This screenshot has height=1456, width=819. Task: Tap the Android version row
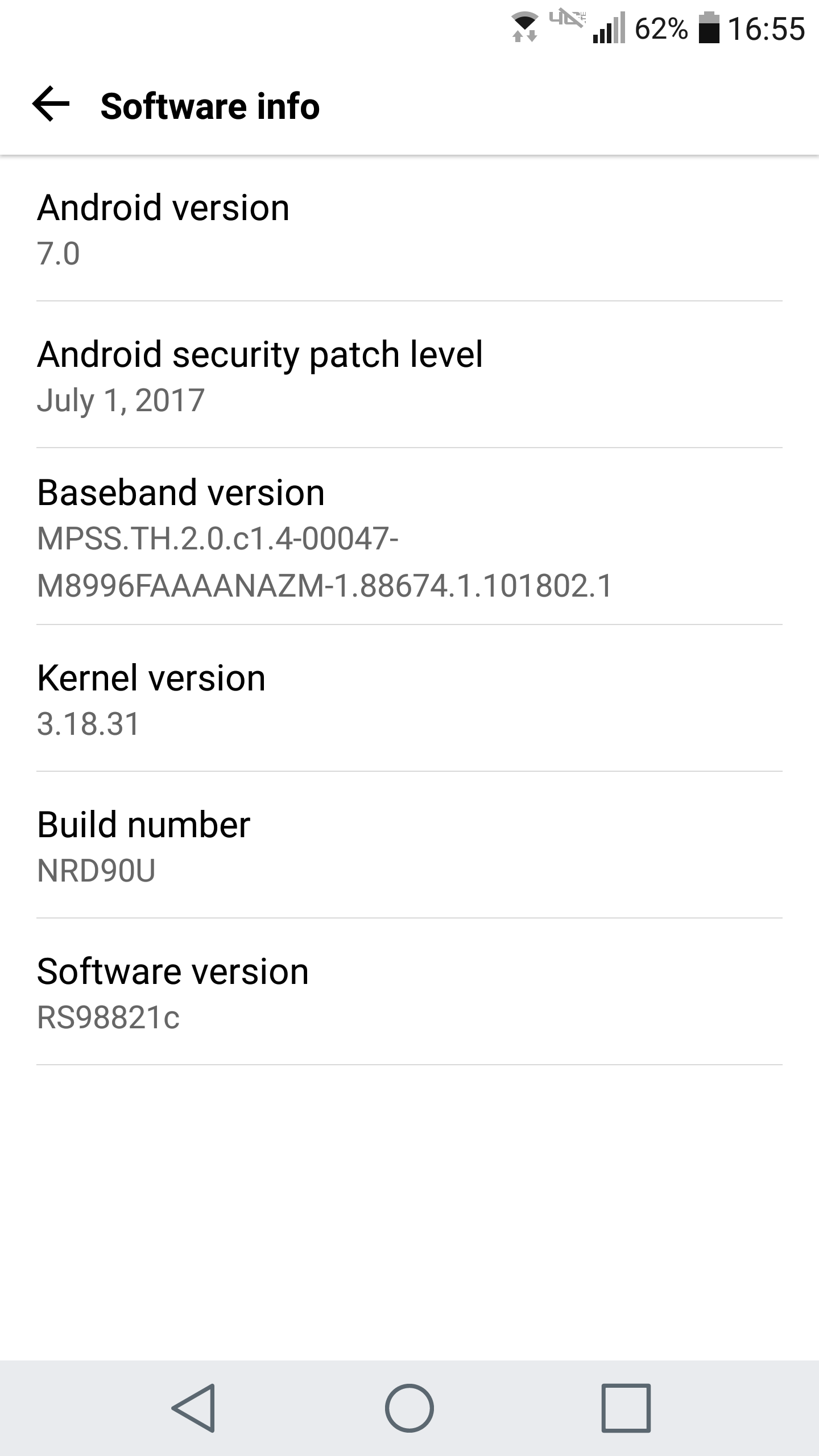(x=409, y=229)
